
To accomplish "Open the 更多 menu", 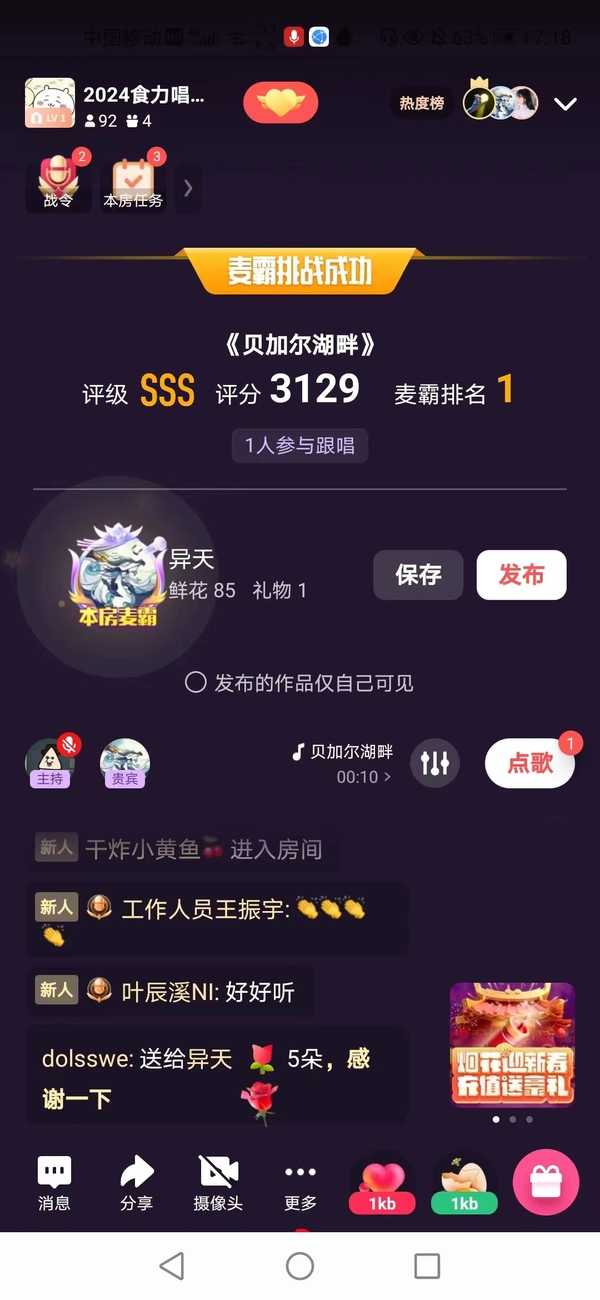I will pos(300,1183).
